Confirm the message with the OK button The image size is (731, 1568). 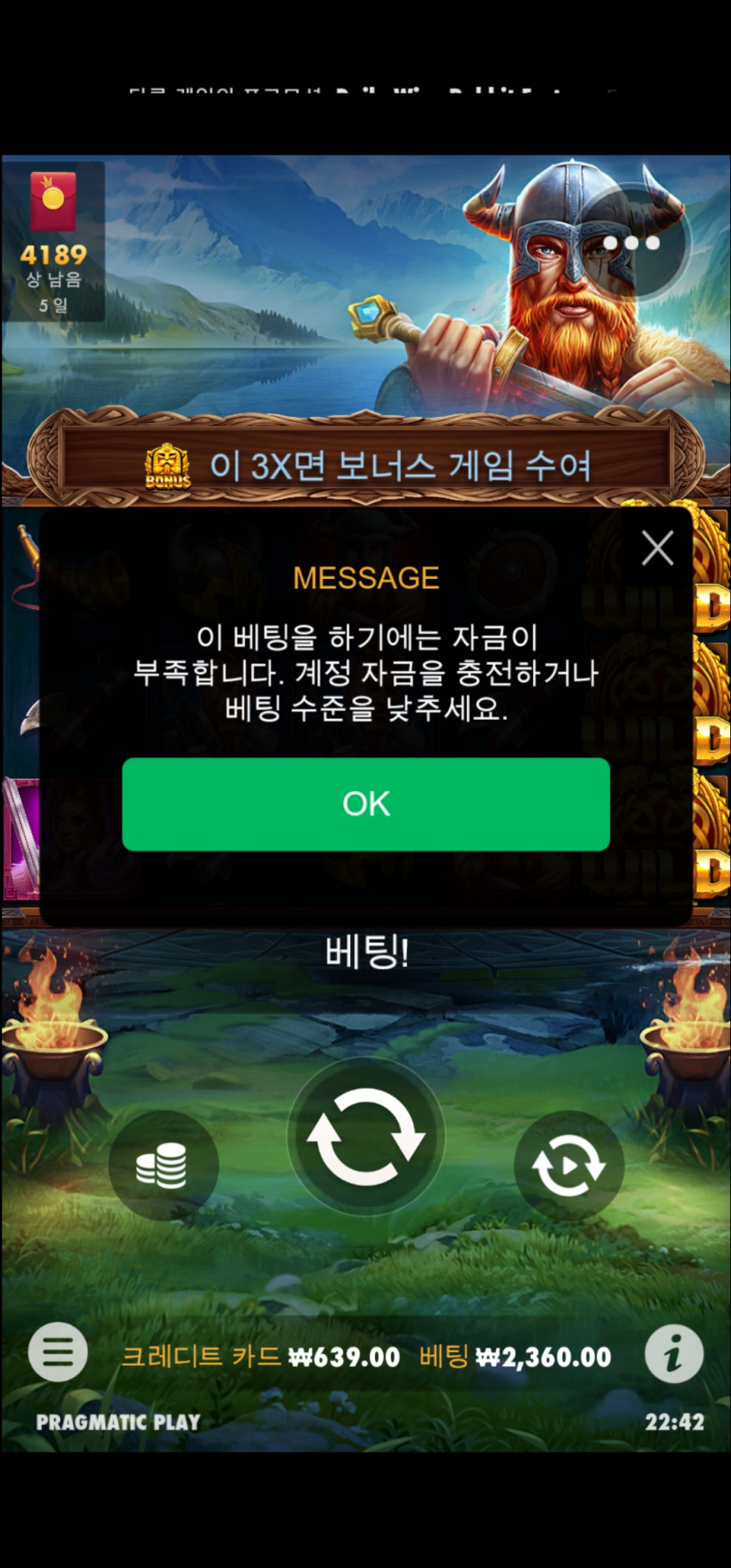pyautogui.click(x=365, y=804)
